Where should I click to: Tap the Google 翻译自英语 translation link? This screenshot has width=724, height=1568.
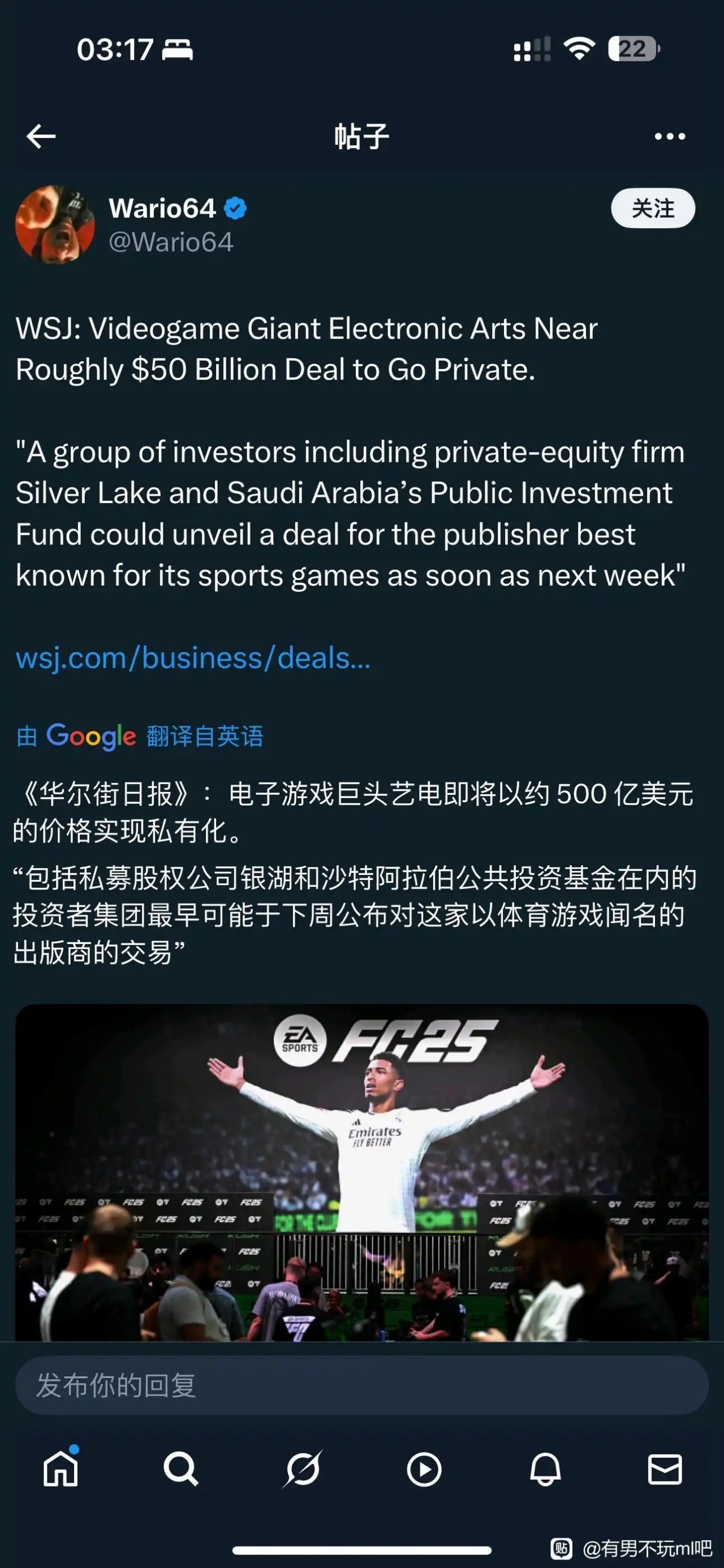(x=140, y=736)
